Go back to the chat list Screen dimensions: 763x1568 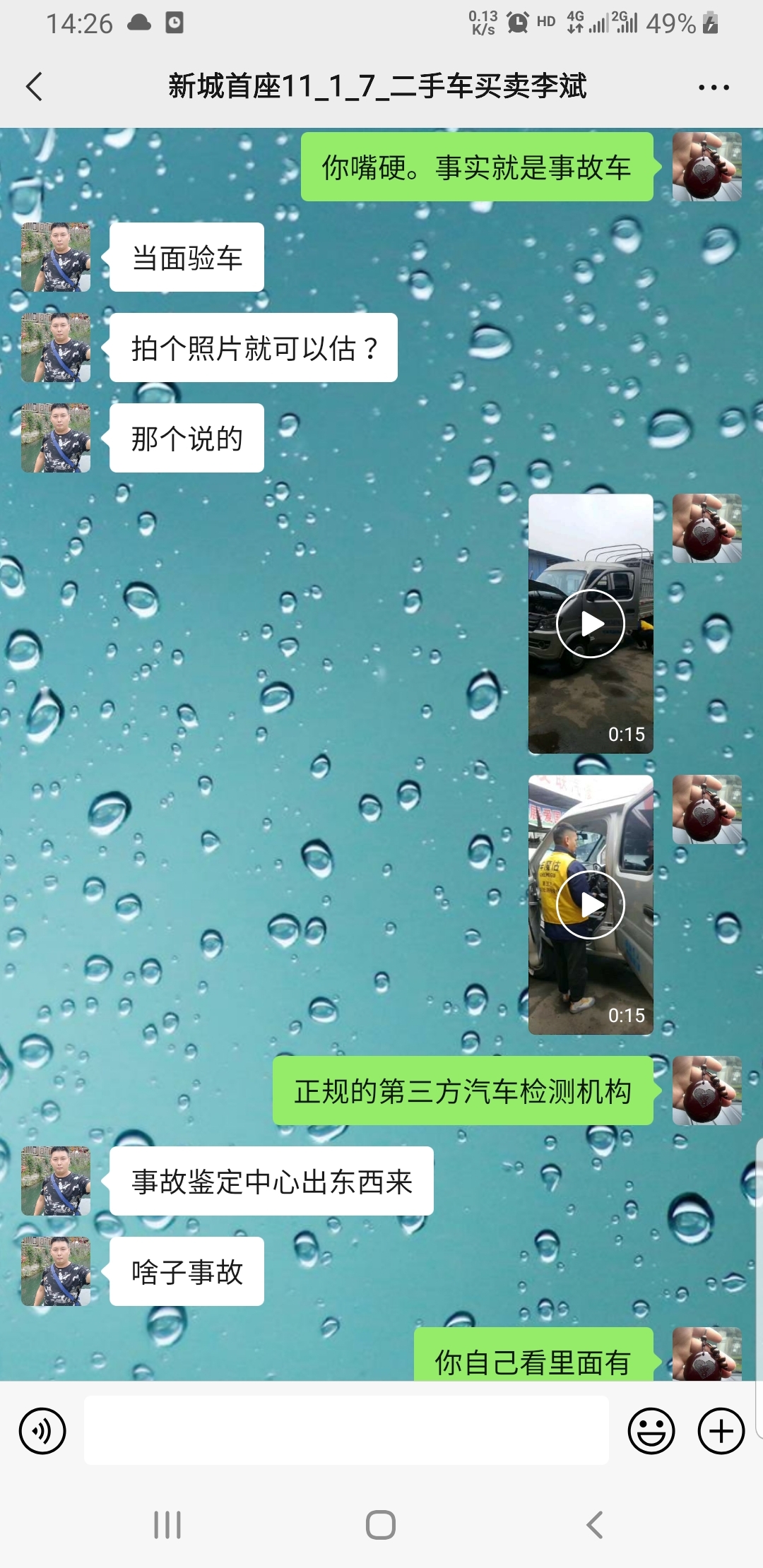(x=34, y=87)
